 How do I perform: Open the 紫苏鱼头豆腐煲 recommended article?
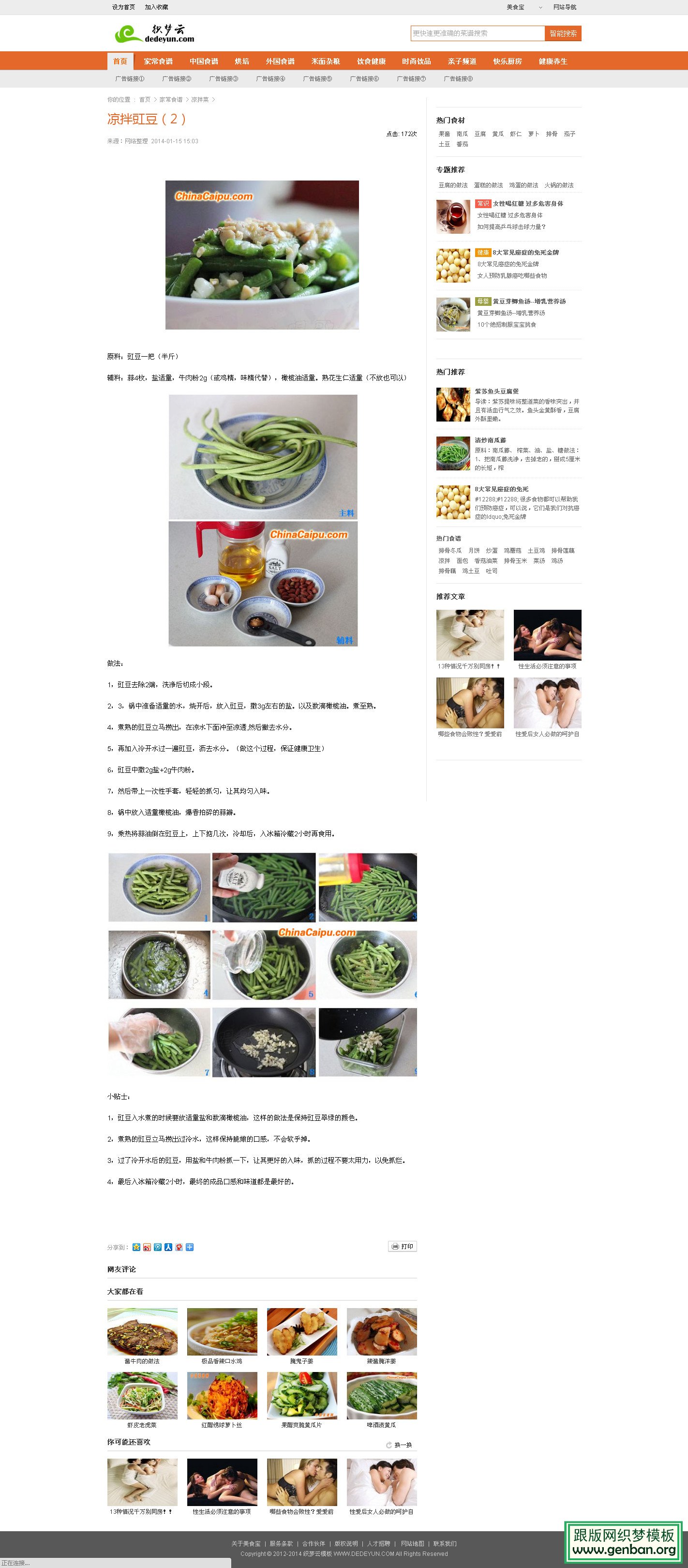pos(496,392)
